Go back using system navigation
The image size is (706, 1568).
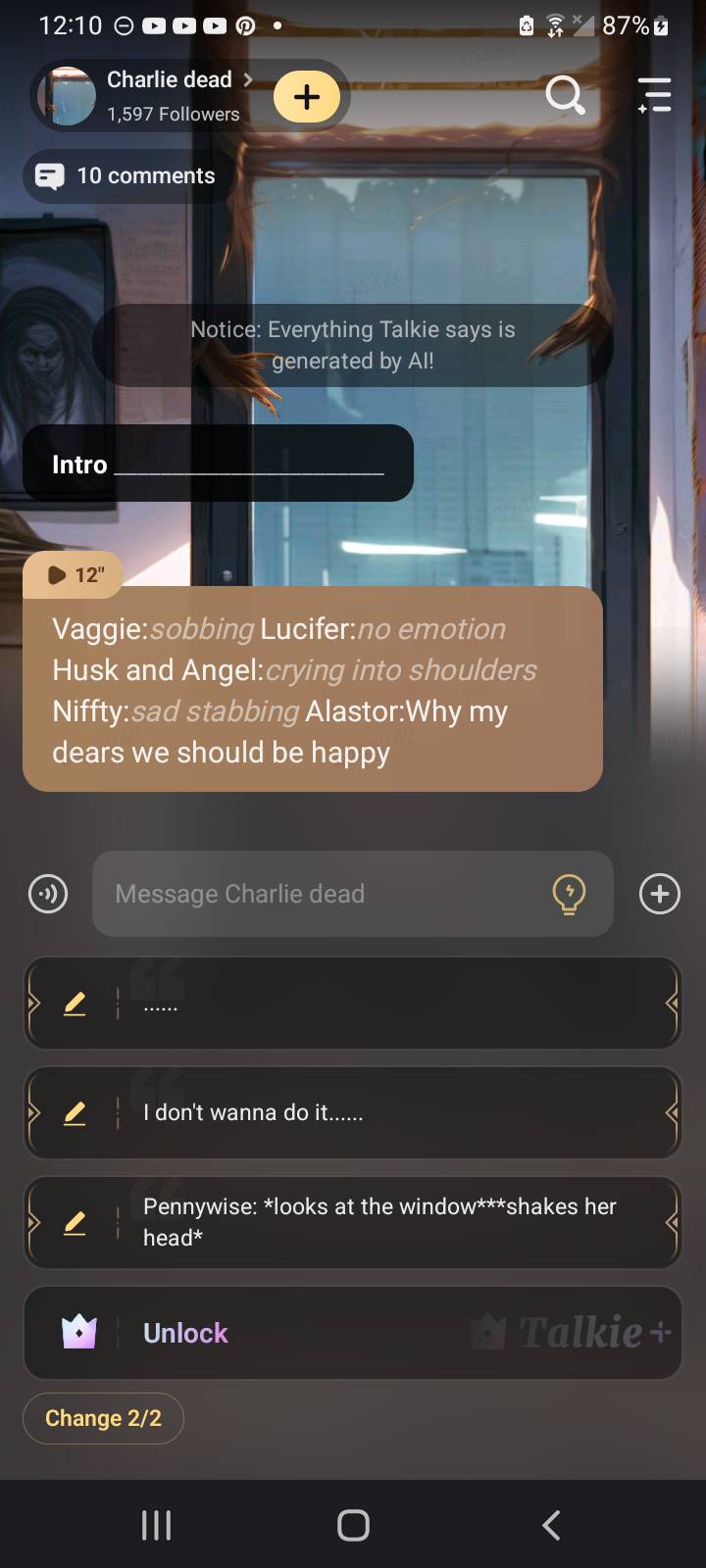(551, 1525)
